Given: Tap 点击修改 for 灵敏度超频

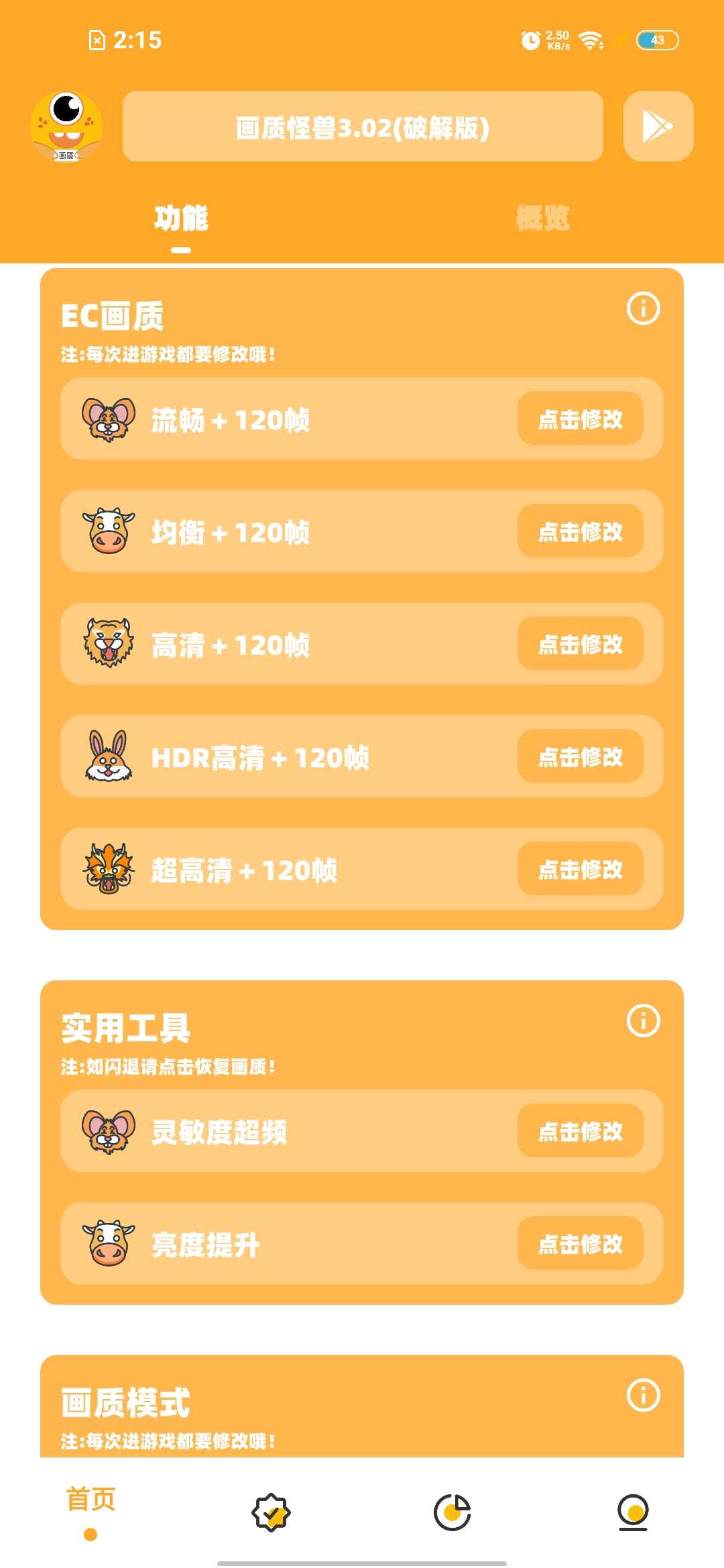Looking at the screenshot, I should pyautogui.click(x=580, y=1131).
